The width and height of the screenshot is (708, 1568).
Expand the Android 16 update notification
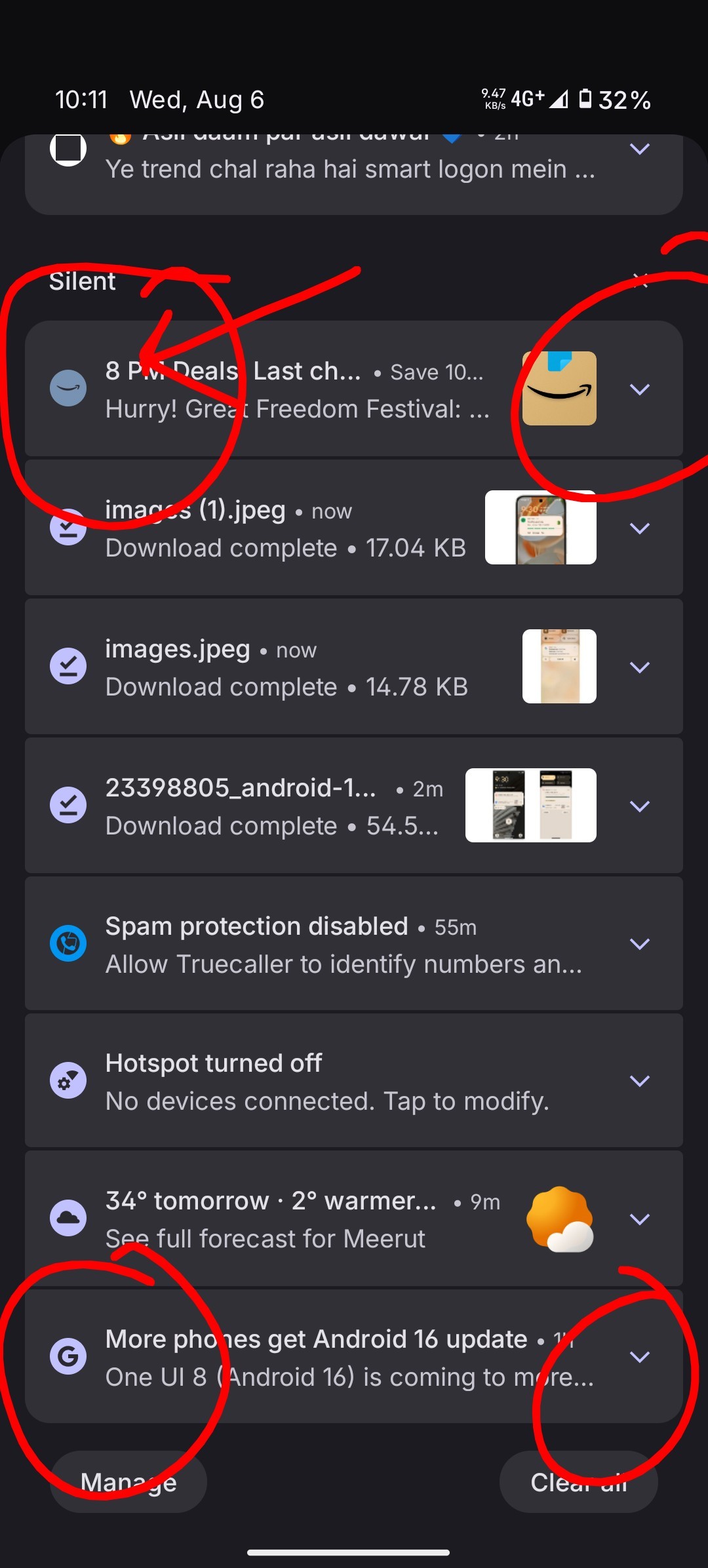tap(640, 1357)
